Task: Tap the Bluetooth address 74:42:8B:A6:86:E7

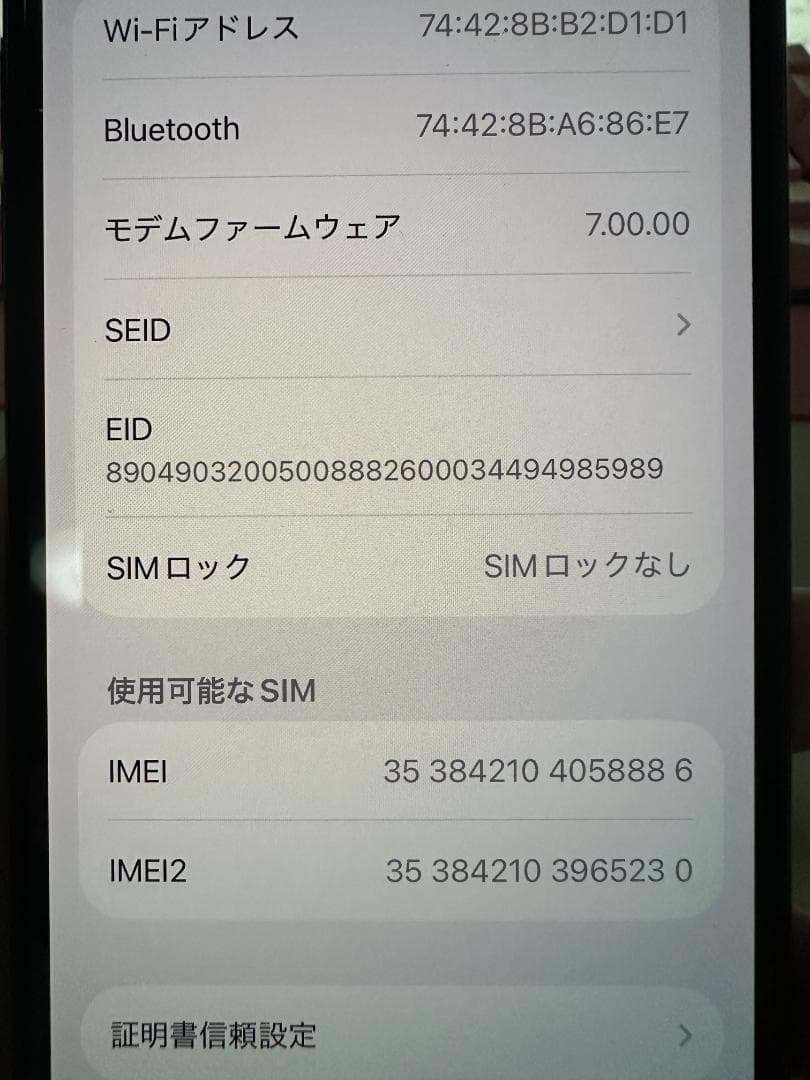Action: (556, 128)
